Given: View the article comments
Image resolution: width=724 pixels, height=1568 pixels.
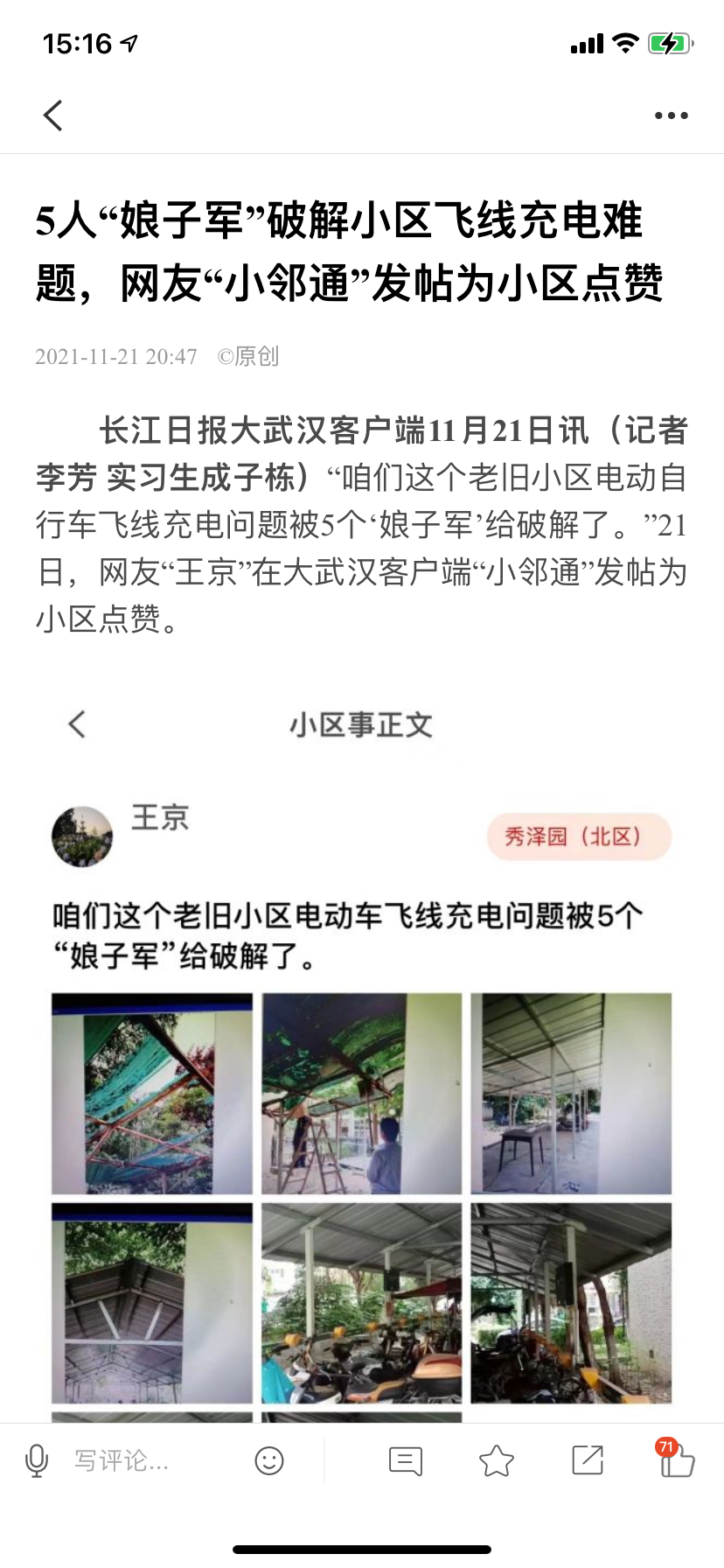Looking at the screenshot, I should tap(406, 1460).
